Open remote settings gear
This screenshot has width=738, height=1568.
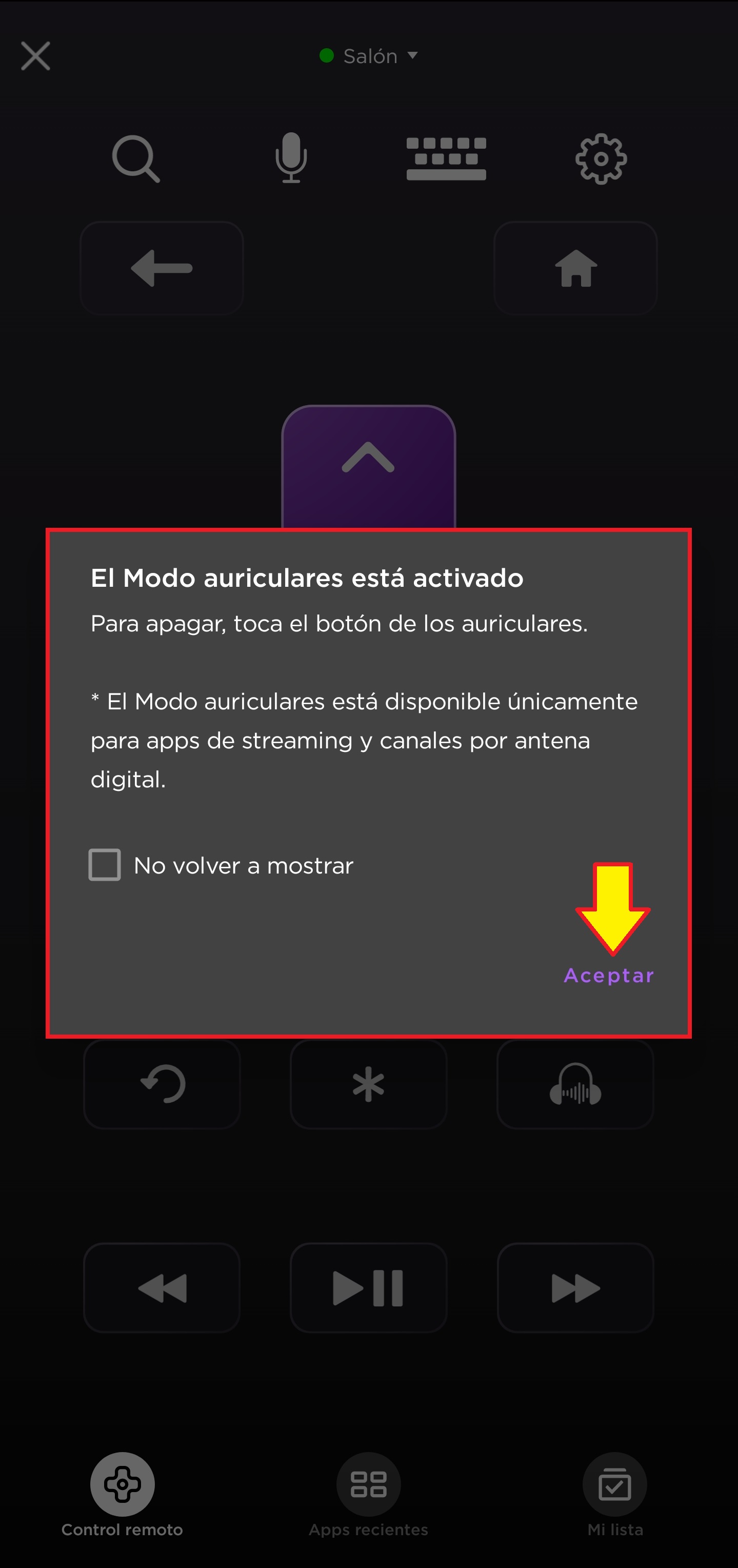(x=601, y=159)
